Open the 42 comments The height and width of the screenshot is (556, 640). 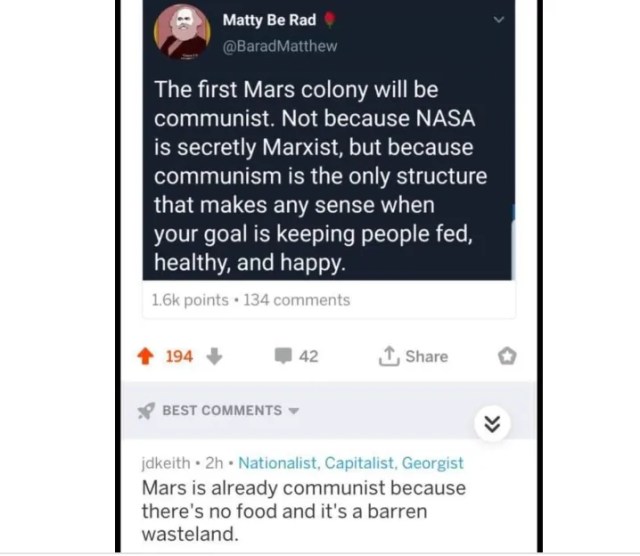(x=296, y=356)
